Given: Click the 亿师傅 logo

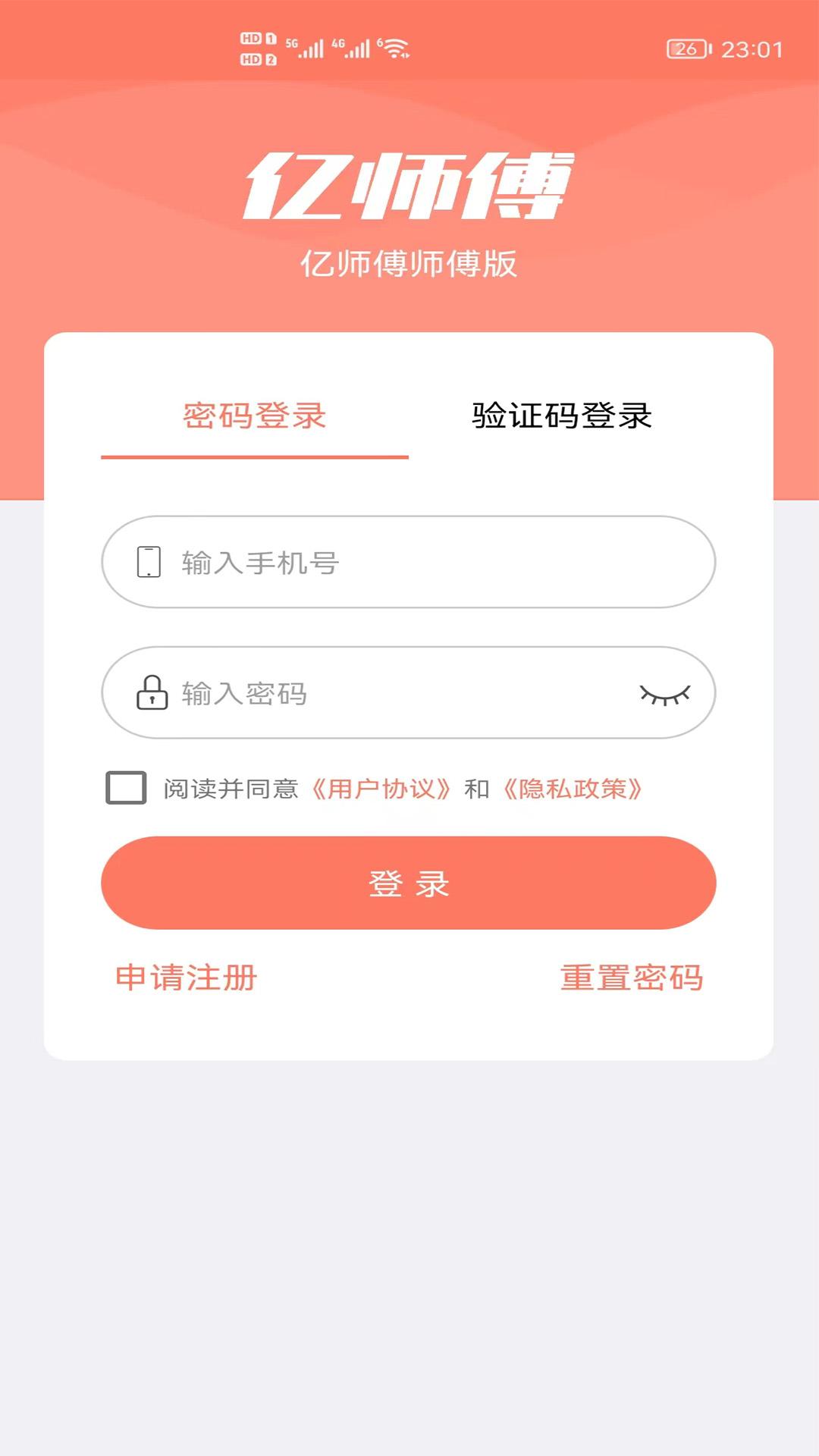Looking at the screenshot, I should pos(409,186).
